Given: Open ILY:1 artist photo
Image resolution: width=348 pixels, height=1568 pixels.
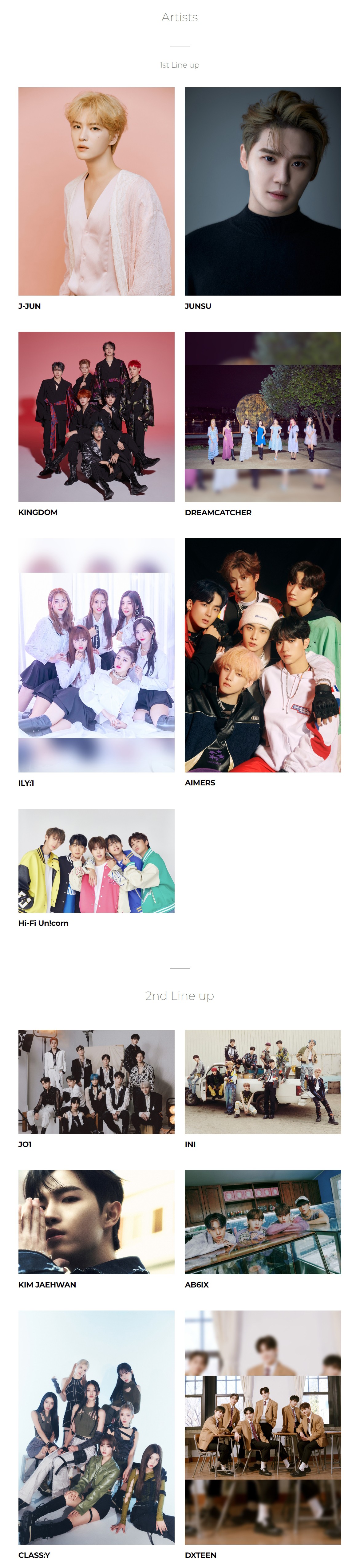Looking at the screenshot, I should 96,655.
